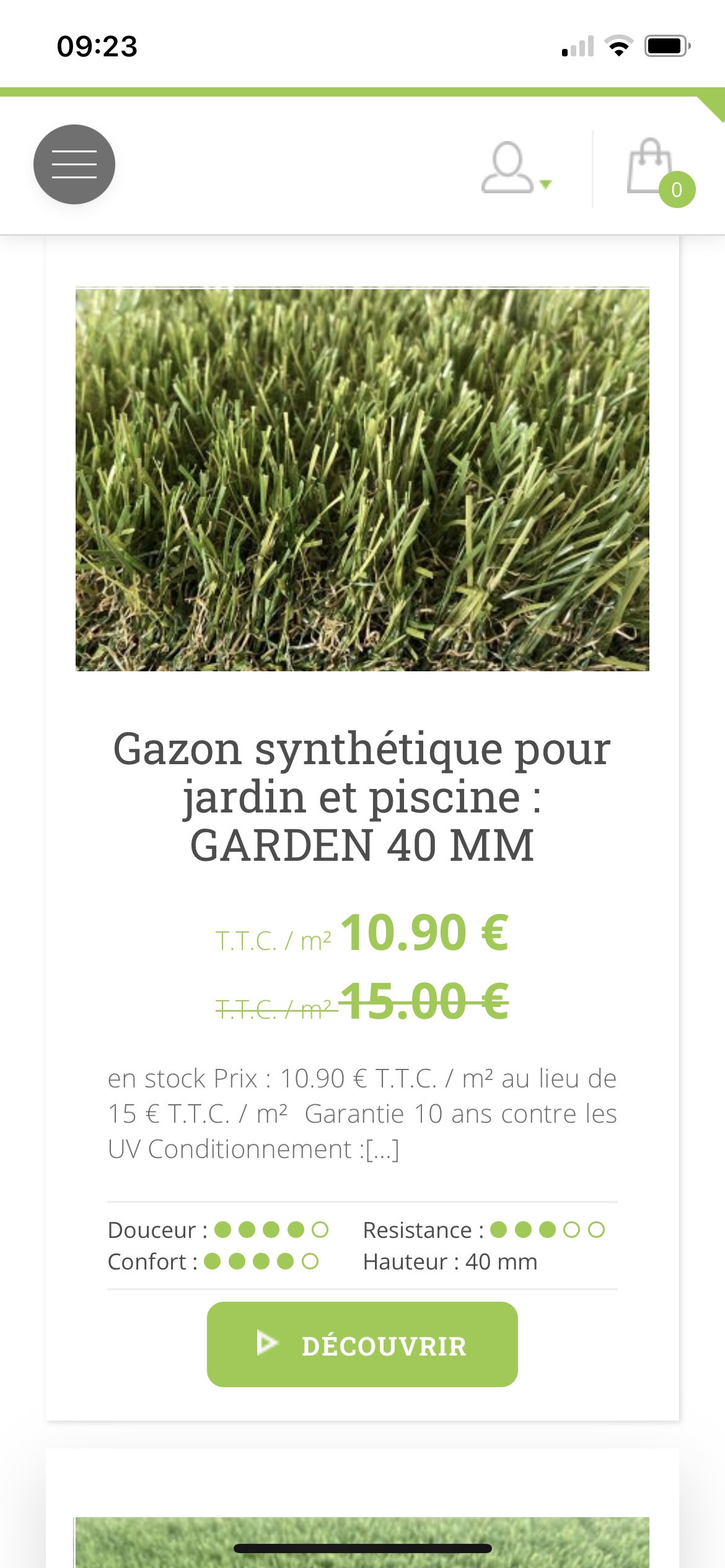Screen dimensions: 725x1568
Task: Open the hamburger navigation menu
Action: click(x=74, y=165)
